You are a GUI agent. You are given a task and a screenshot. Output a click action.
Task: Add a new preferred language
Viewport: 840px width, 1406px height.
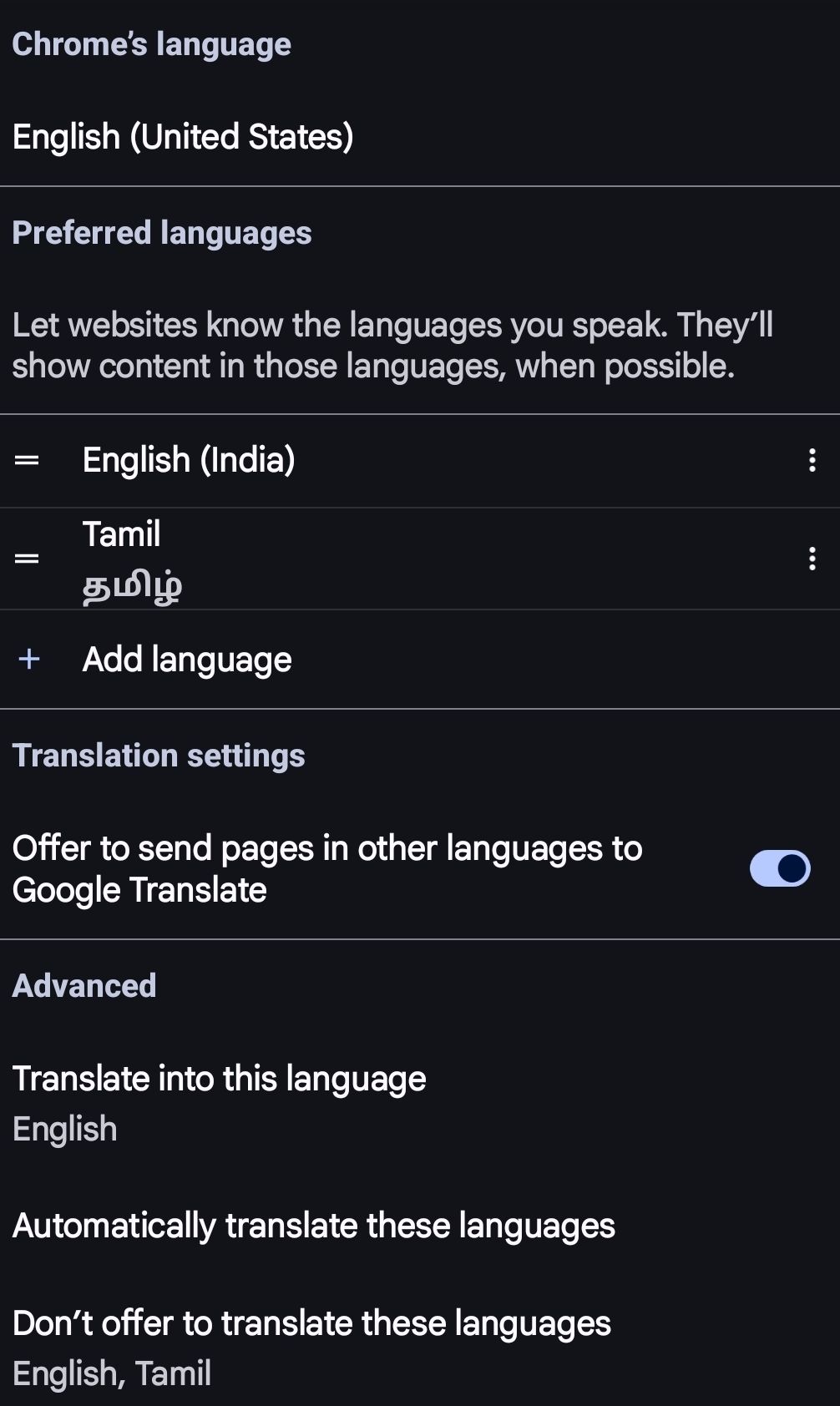186,660
